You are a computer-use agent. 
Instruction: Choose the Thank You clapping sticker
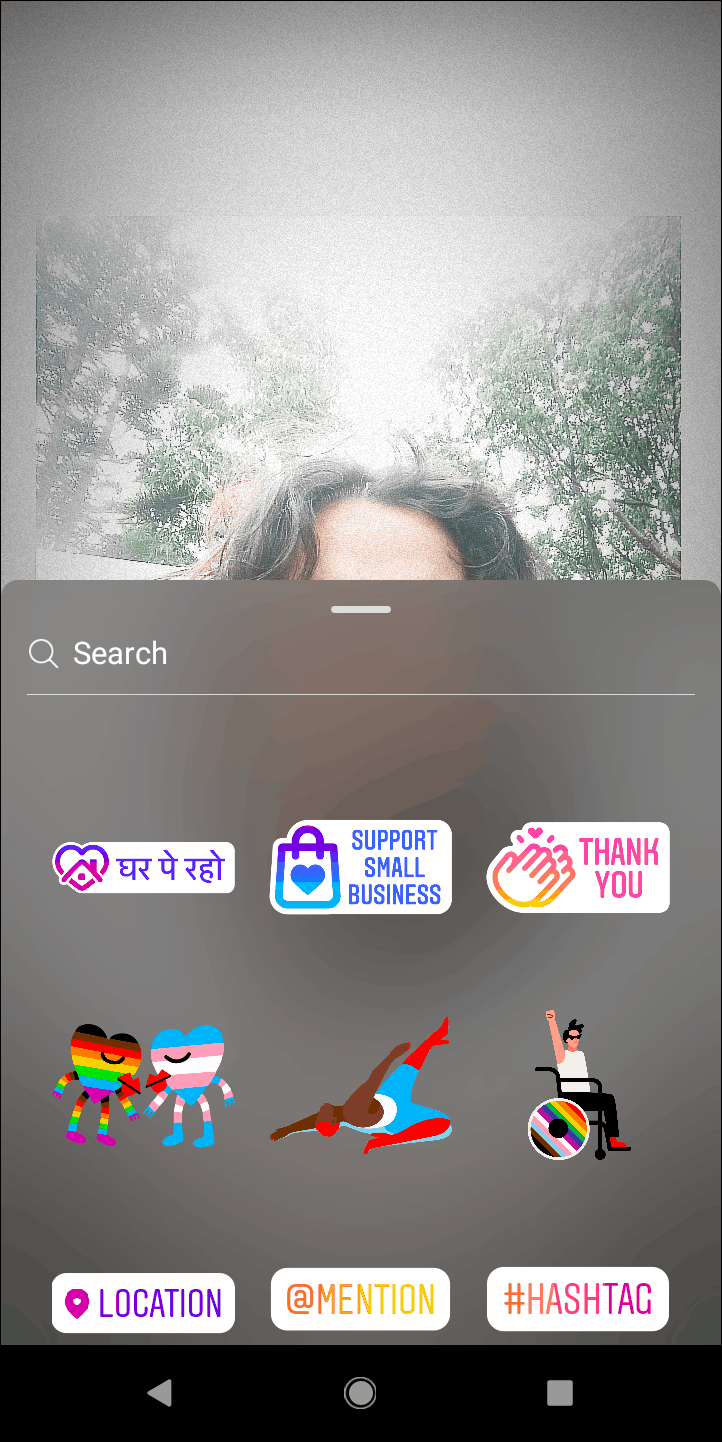click(578, 867)
